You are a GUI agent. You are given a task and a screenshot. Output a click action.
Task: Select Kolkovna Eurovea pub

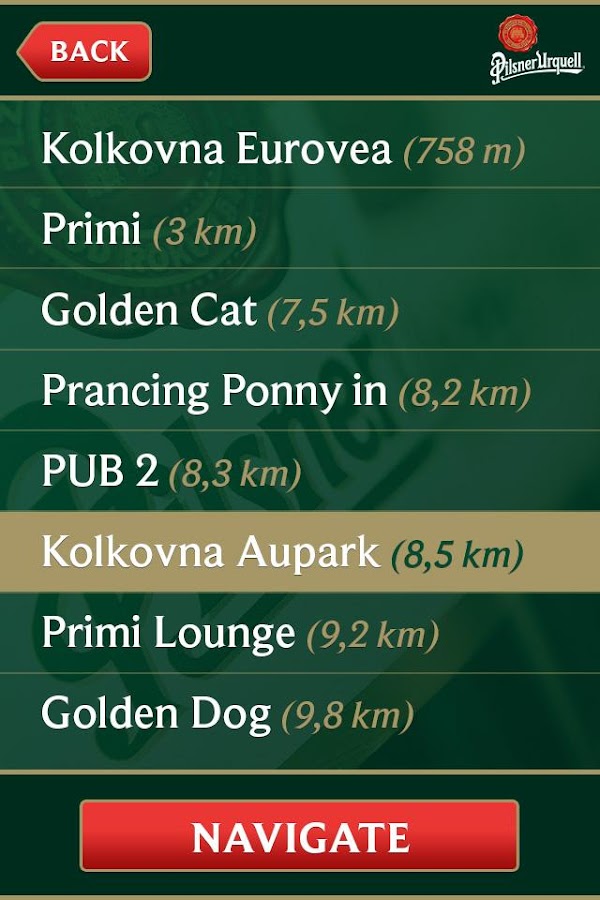coord(282,150)
